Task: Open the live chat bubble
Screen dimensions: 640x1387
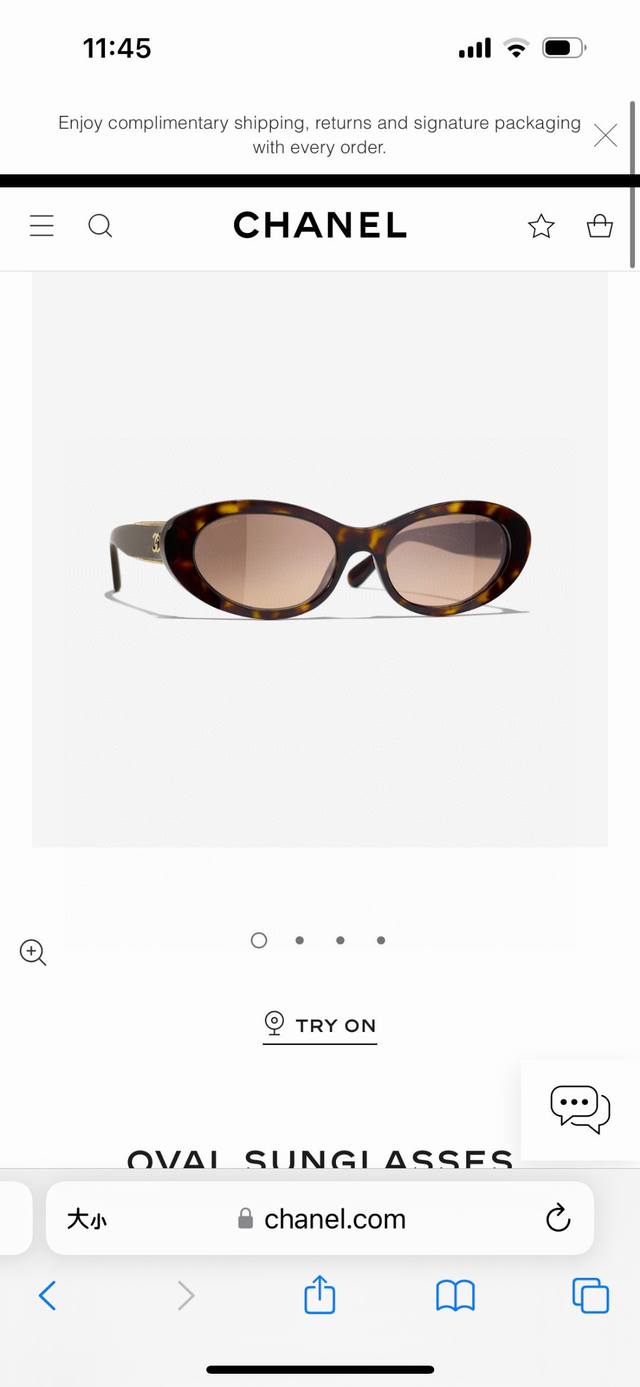Action: point(580,1109)
